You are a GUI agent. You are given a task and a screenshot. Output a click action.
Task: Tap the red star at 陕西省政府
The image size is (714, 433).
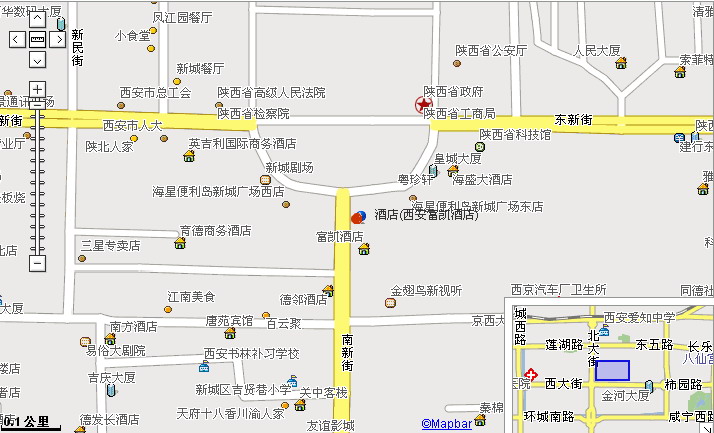point(423,104)
